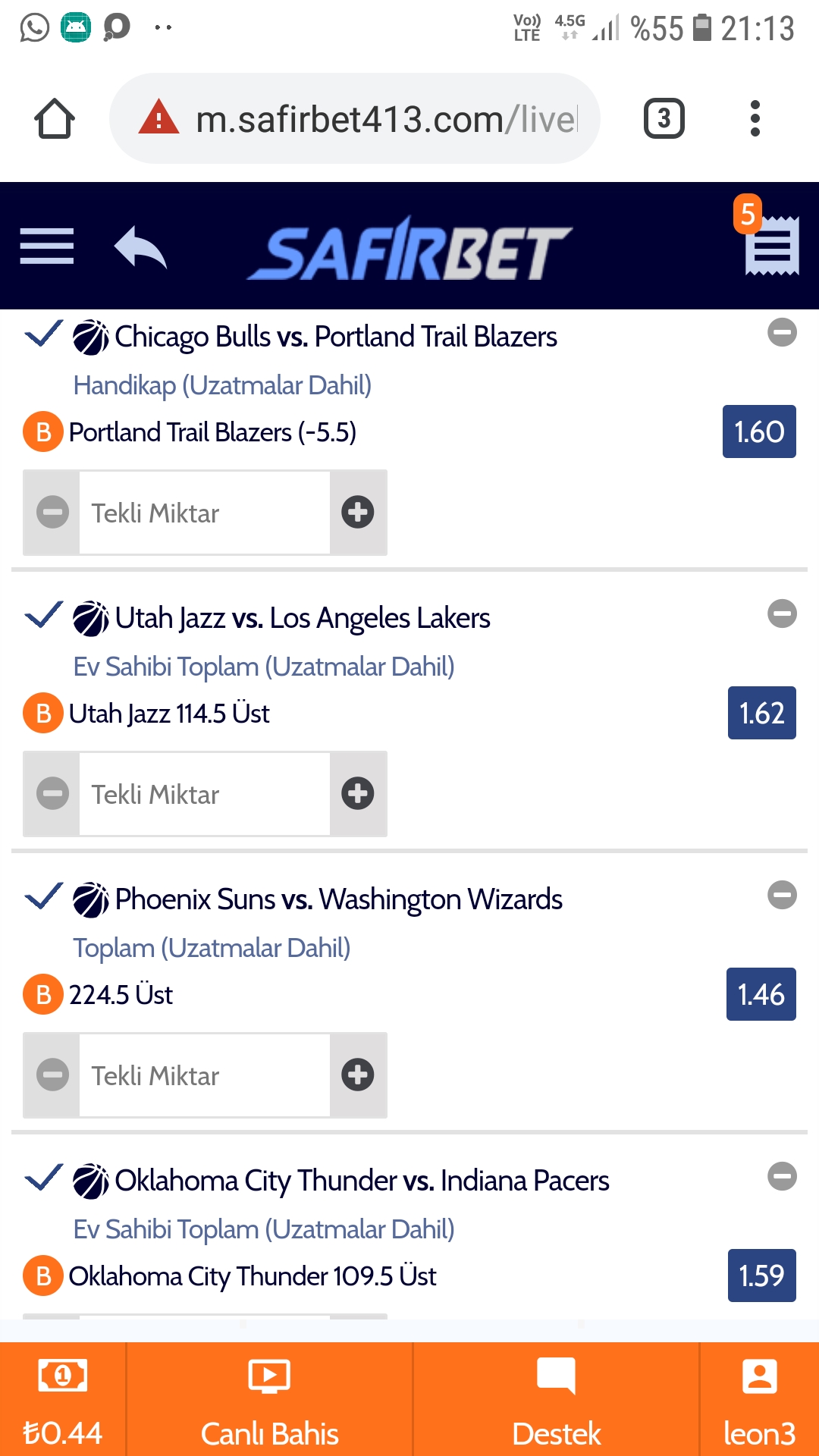
Task: Remove the Utah Jazz vs. Lakers bet
Action: tap(782, 613)
